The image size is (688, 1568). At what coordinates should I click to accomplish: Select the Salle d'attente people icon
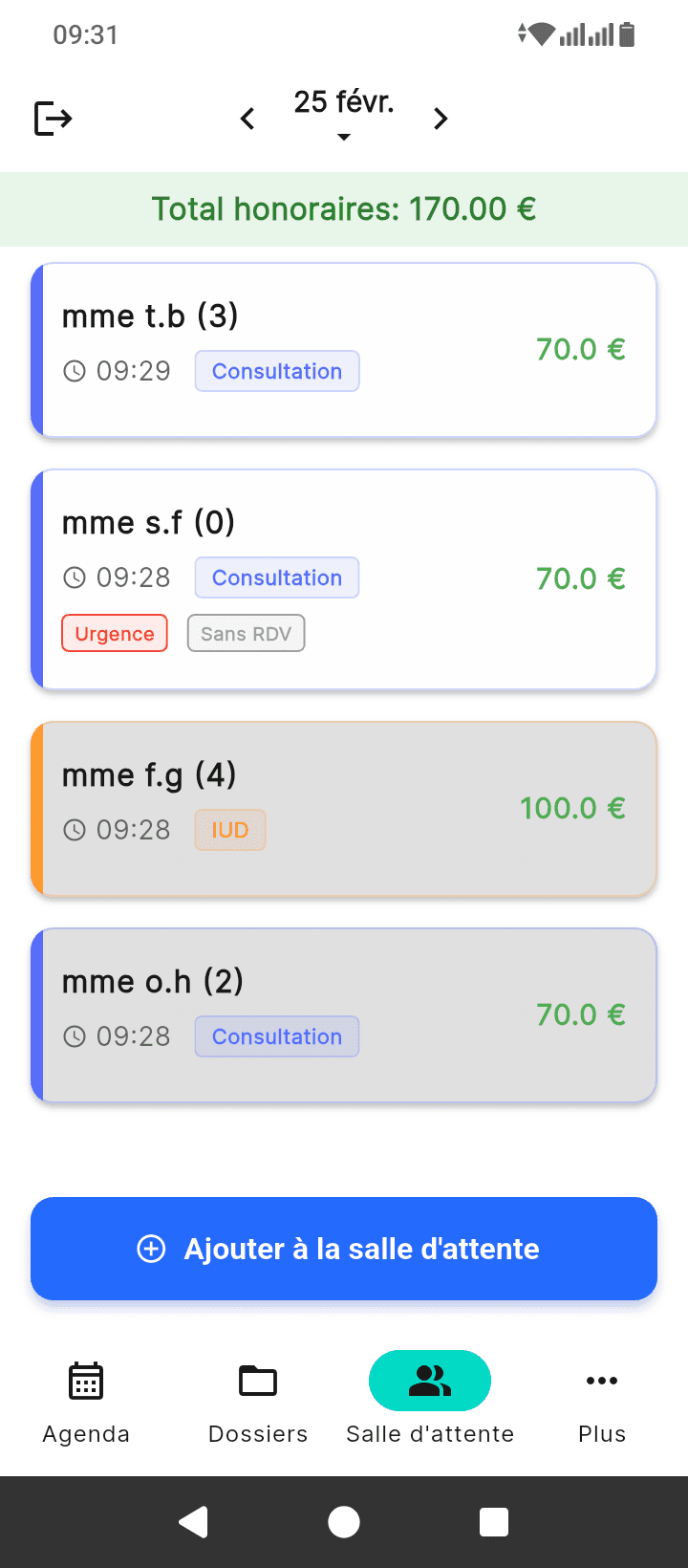click(x=429, y=1380)
